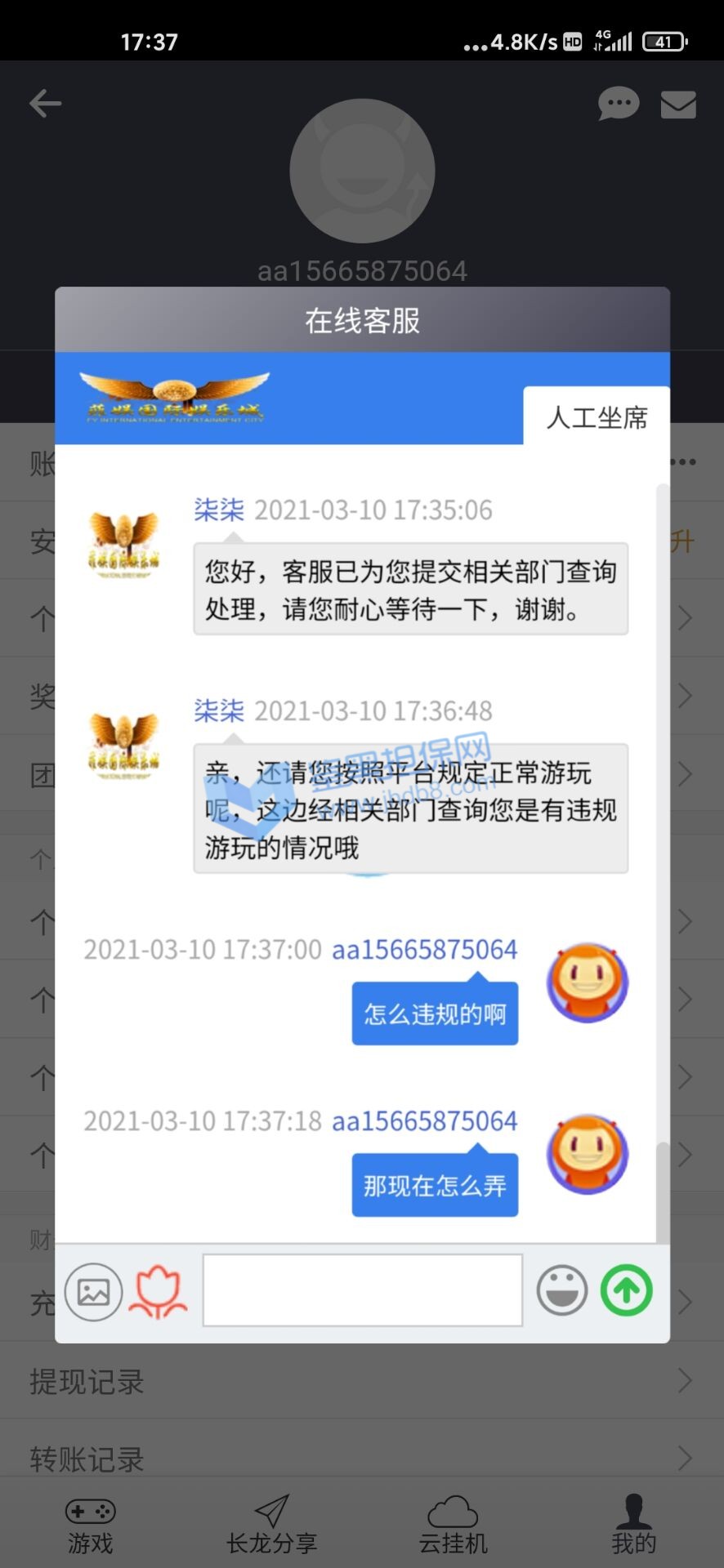The width and height of the screenshot is (724, 1568).
Task: Switch to the 云挂机 tab
Action: point(453,1524)
